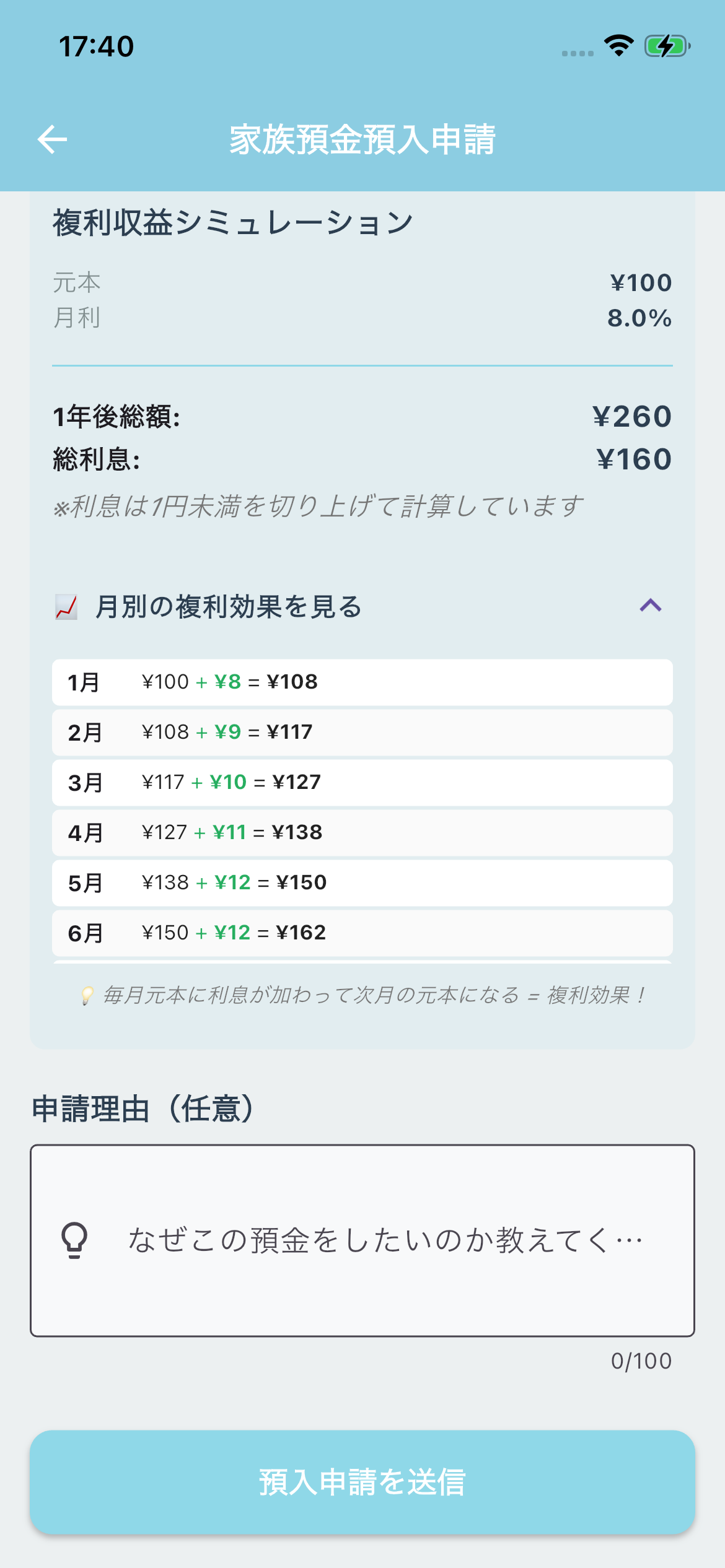The height and width of the screenshot is (1568, 725).
Task: Tap the back arrow to return
Action: tap(53, 139)
